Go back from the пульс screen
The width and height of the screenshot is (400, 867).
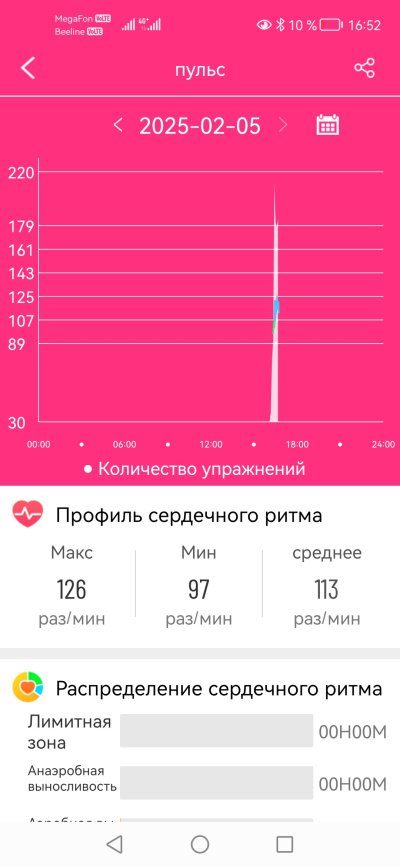click(28, 69)
